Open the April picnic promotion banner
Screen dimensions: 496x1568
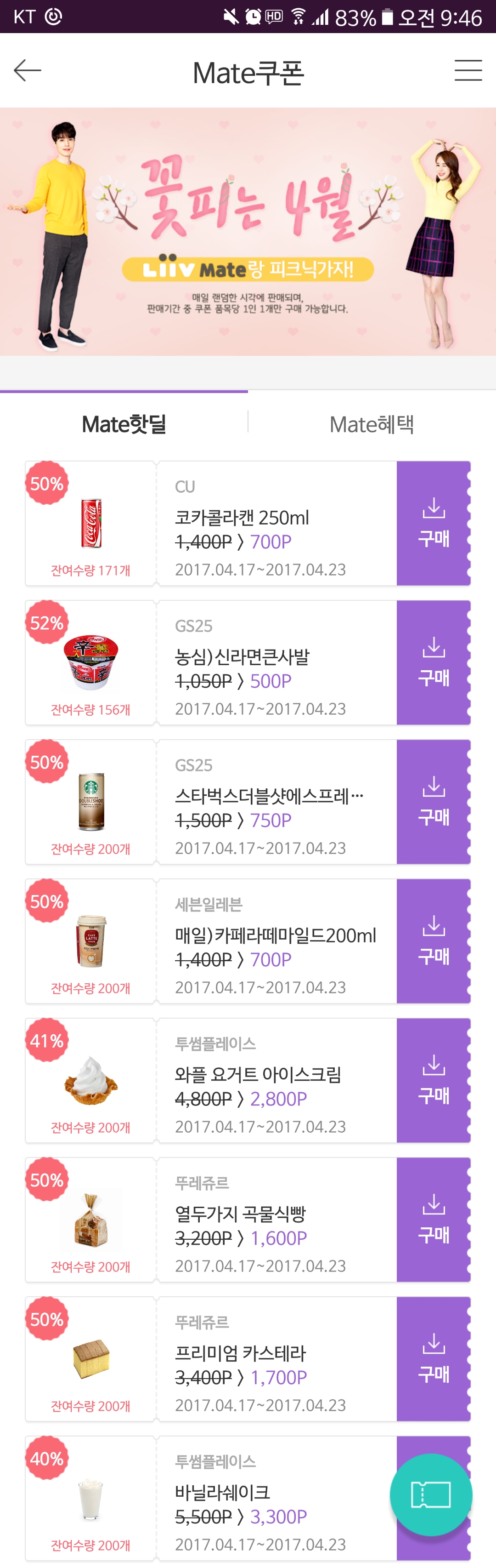click(x=248, y=231)
